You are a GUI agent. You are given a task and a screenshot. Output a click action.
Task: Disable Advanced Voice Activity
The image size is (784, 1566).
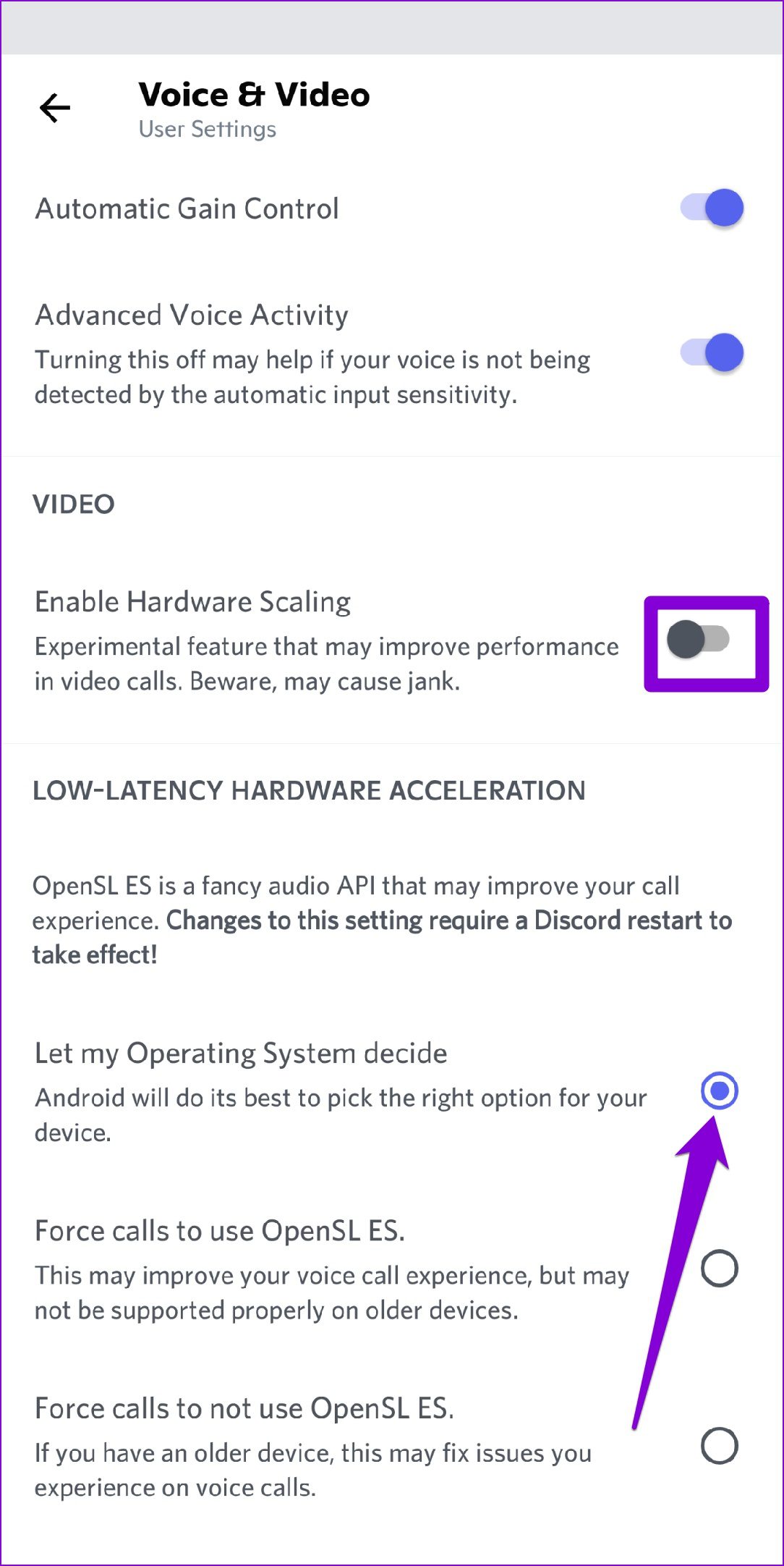click(x=712, y=353)
